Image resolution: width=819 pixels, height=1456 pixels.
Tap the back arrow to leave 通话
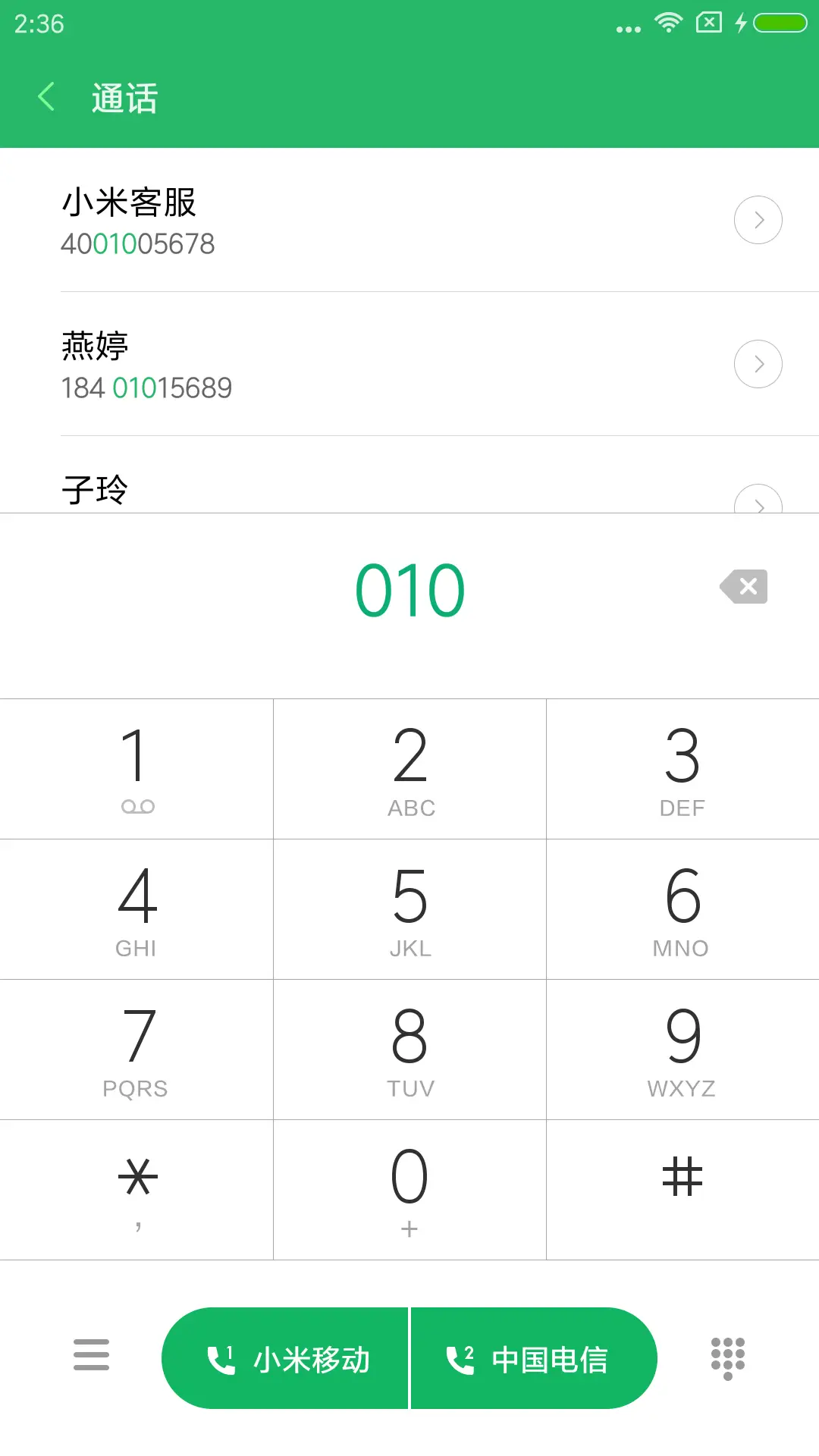click(45, 97)
